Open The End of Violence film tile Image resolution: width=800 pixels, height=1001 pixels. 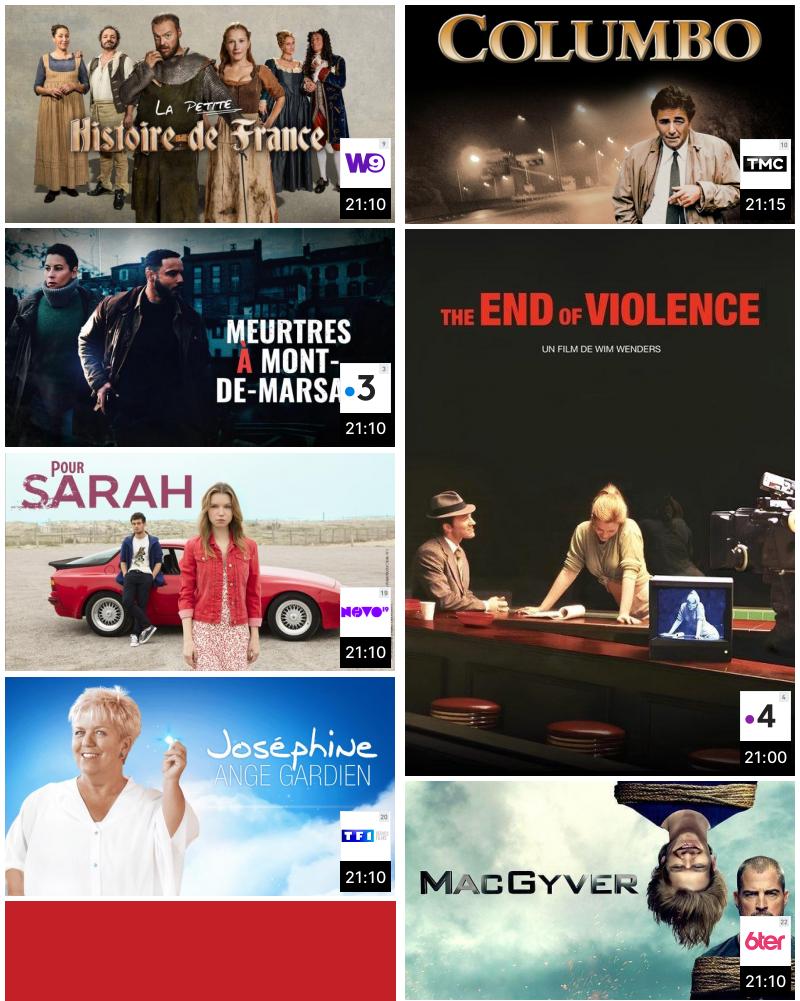pos(598,502)
